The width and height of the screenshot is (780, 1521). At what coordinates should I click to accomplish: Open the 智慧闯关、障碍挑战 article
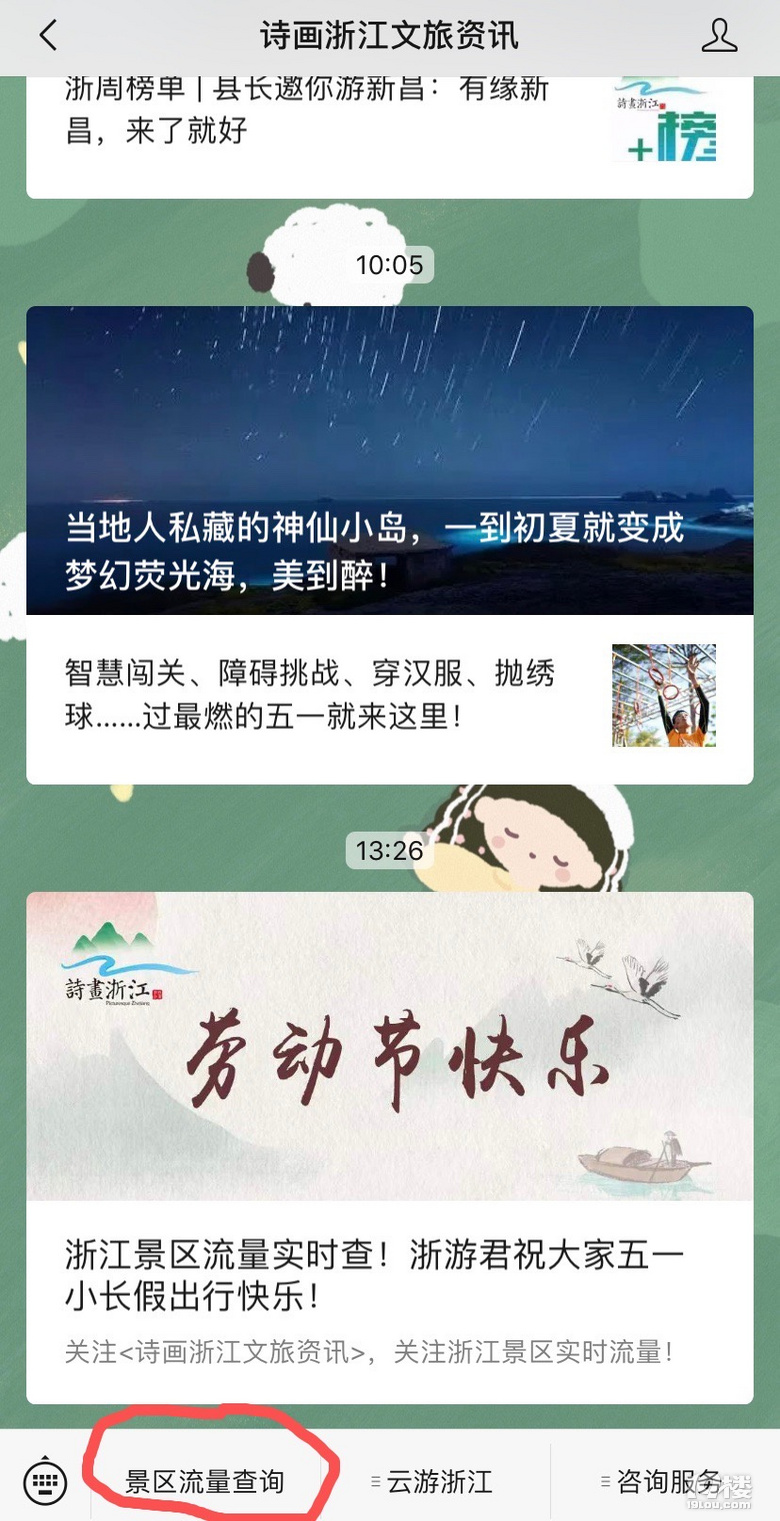[310, 695]
